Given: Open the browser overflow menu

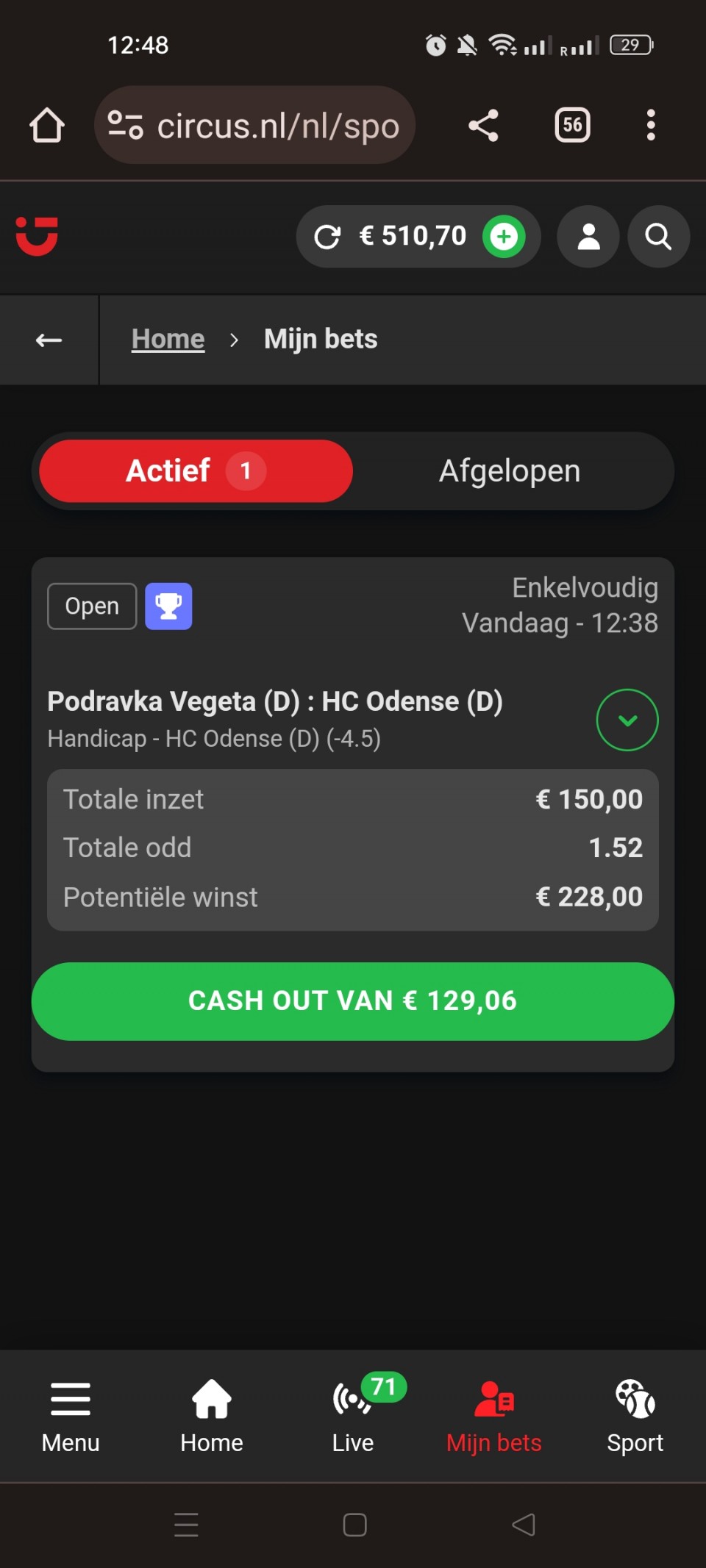Looking at the screenshot, I should (x=650, y=125).
